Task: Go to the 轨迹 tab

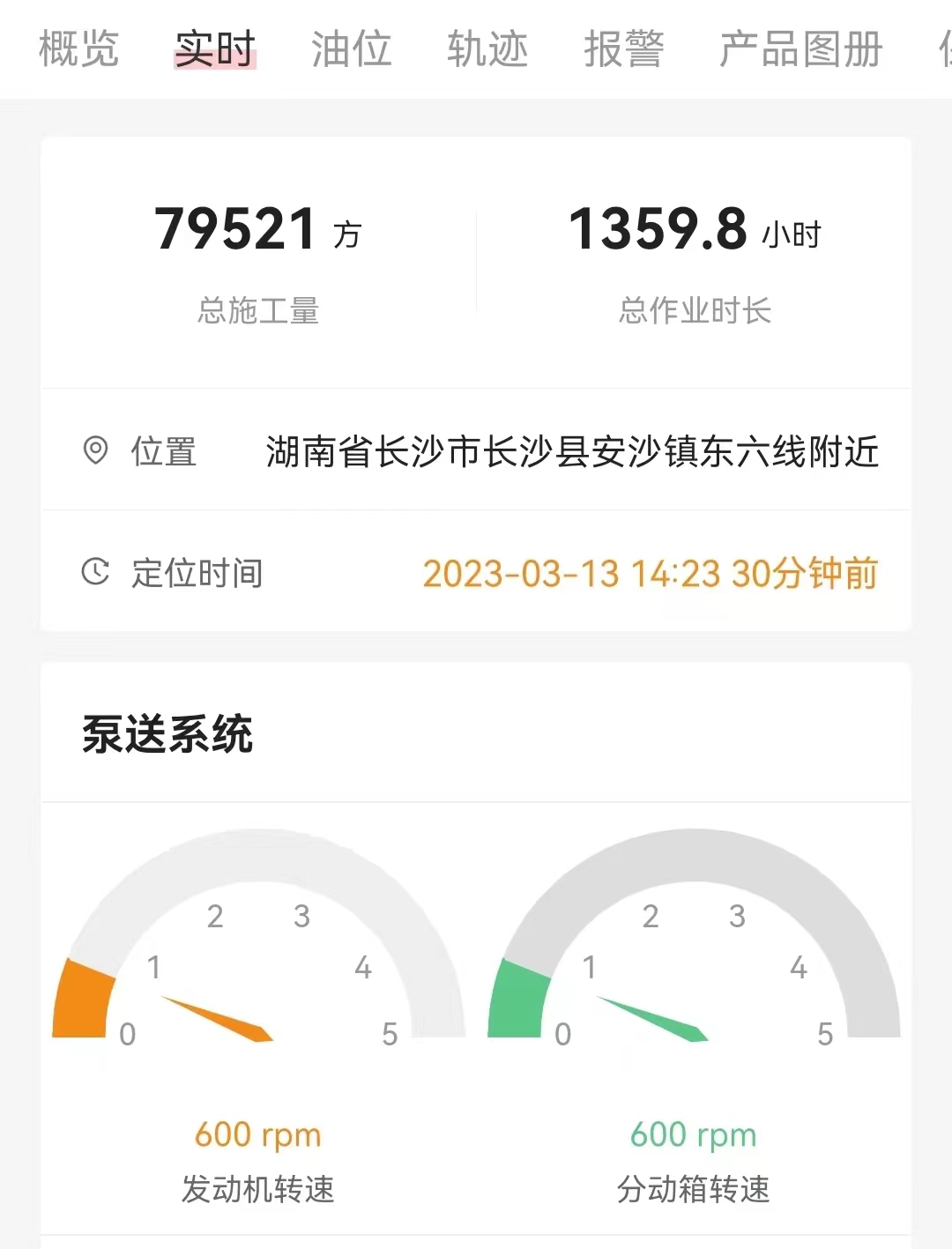Action: tap(487, 48)
